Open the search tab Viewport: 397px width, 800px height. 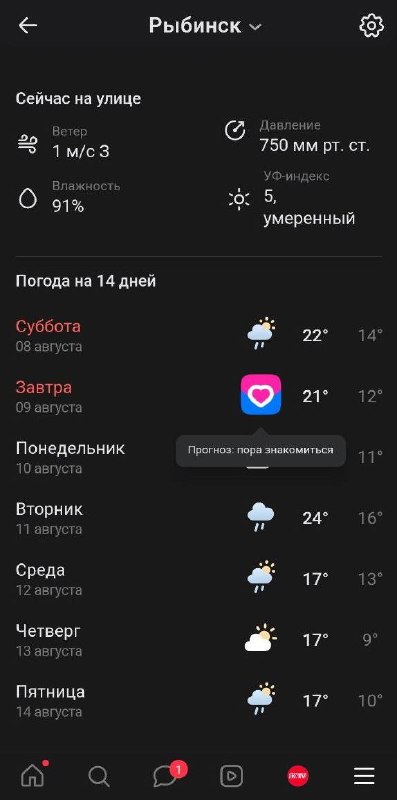[x=99, y=777]
